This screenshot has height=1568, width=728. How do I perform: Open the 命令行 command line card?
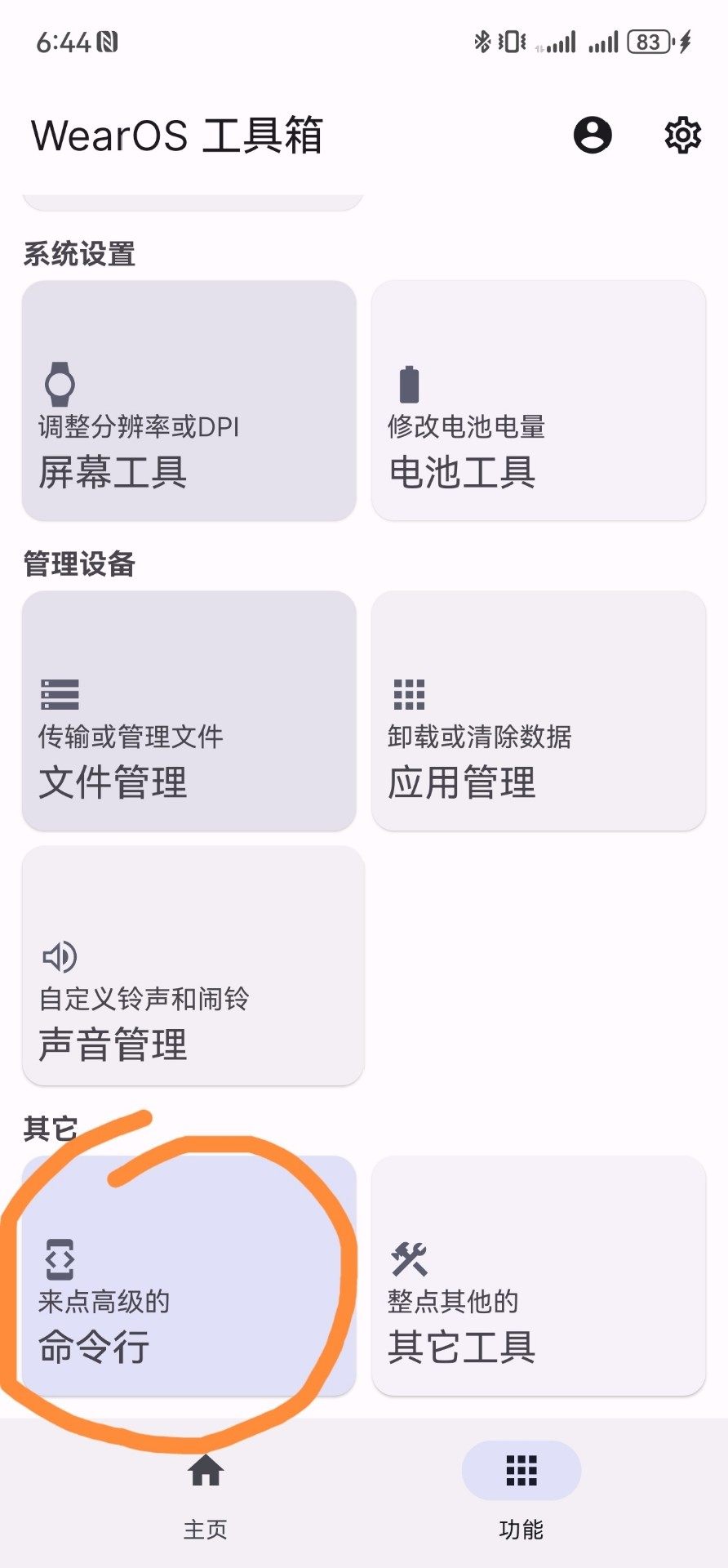click(x=189, y=1276)
